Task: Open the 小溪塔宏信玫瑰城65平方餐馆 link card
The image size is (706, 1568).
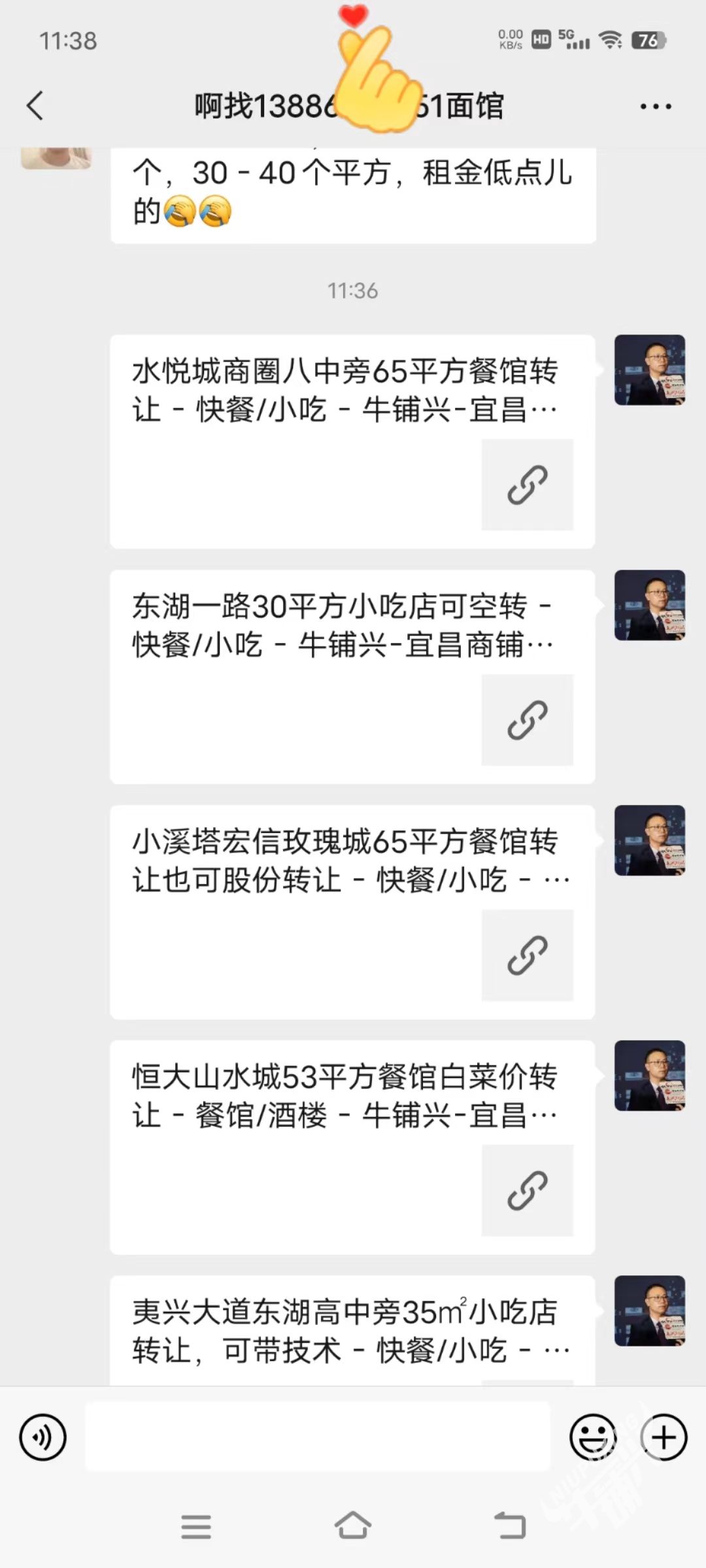Action: pos(352,912)
